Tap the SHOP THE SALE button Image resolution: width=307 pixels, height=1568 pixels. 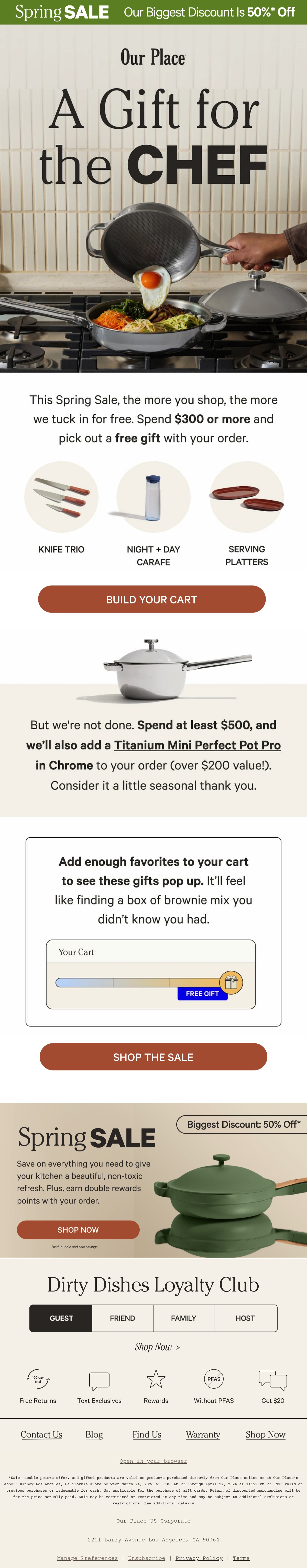tap(153, 1057)
